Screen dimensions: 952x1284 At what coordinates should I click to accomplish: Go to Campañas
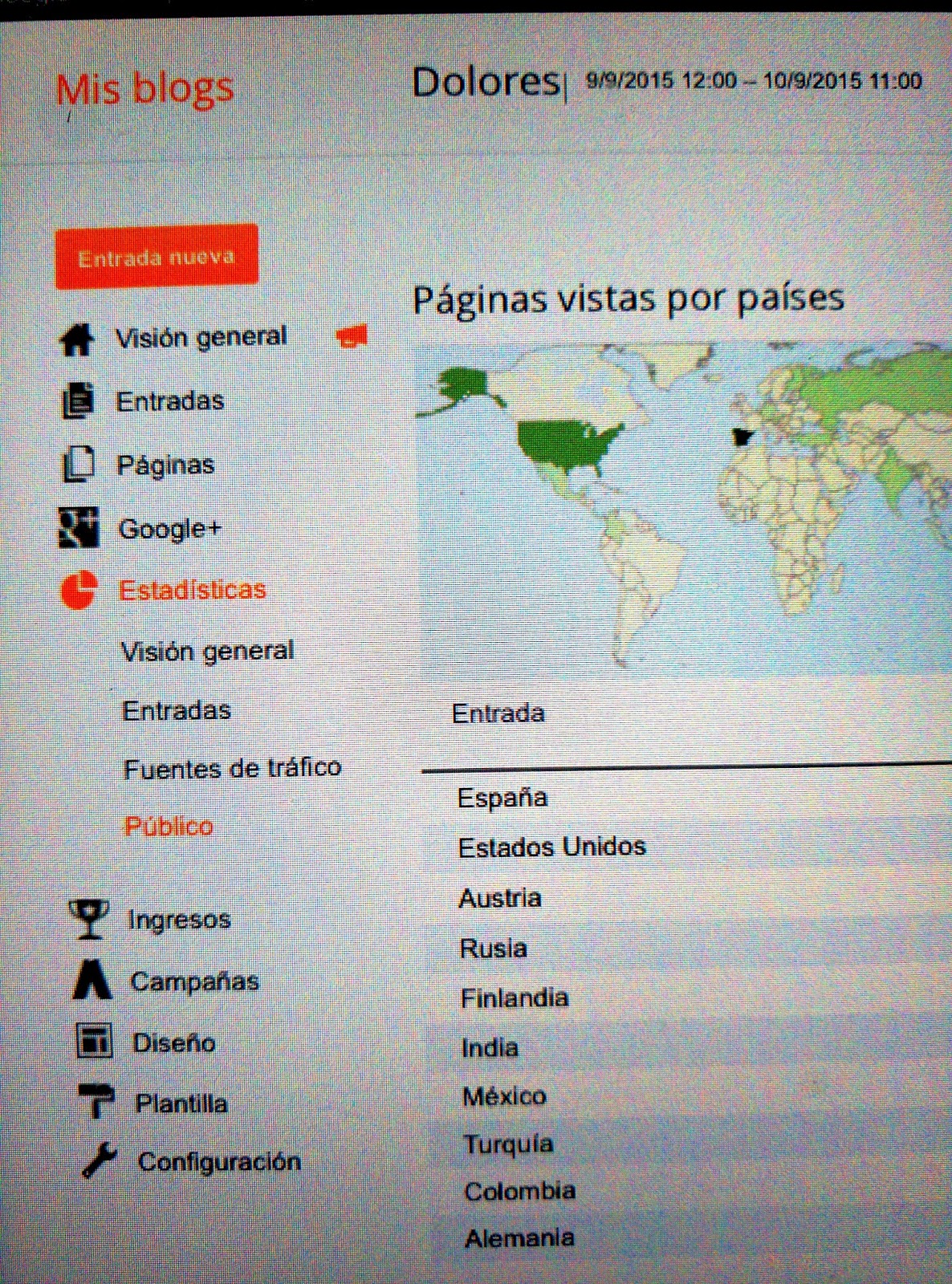[x=194, y=981]
